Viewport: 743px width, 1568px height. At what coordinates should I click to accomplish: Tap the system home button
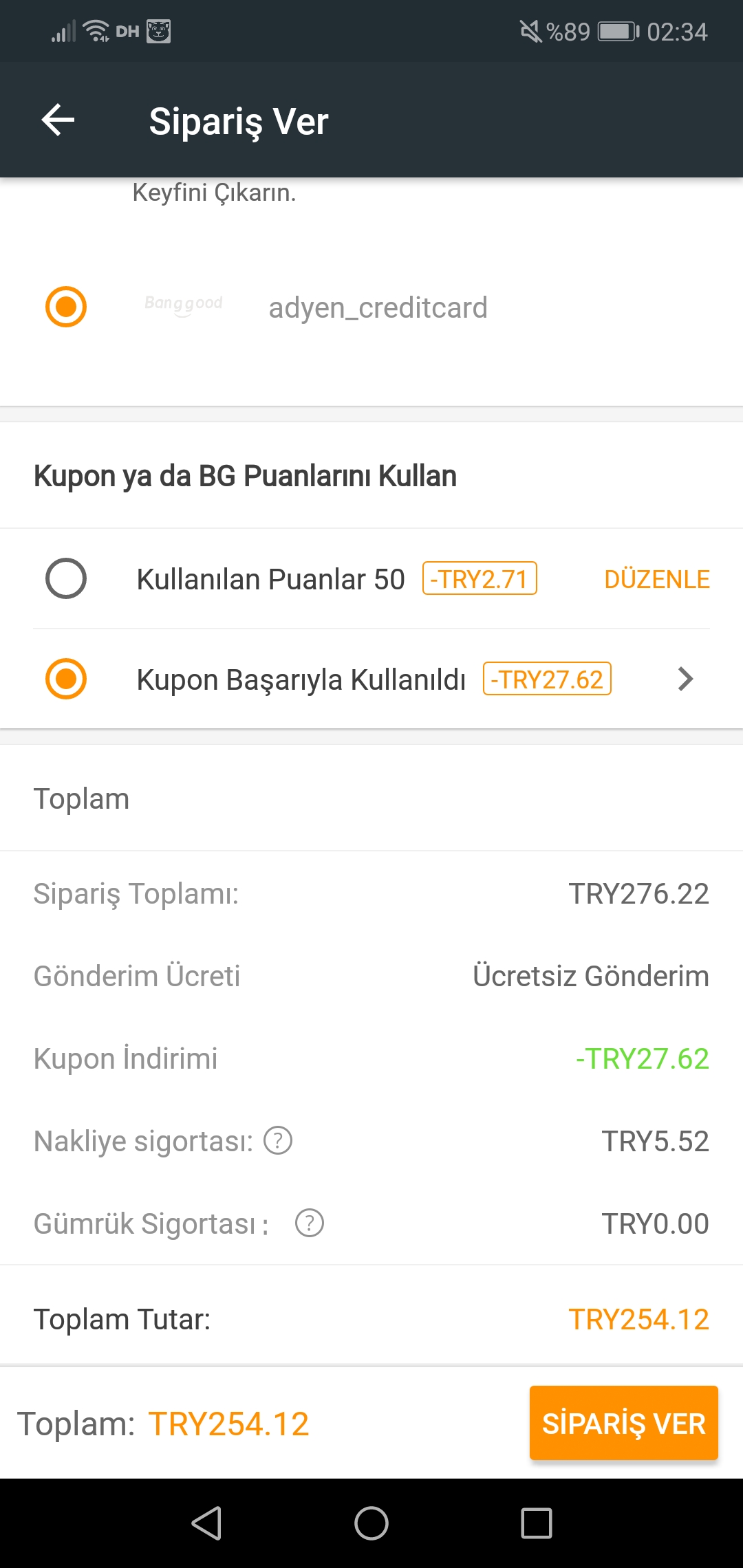coord(371,1523)
